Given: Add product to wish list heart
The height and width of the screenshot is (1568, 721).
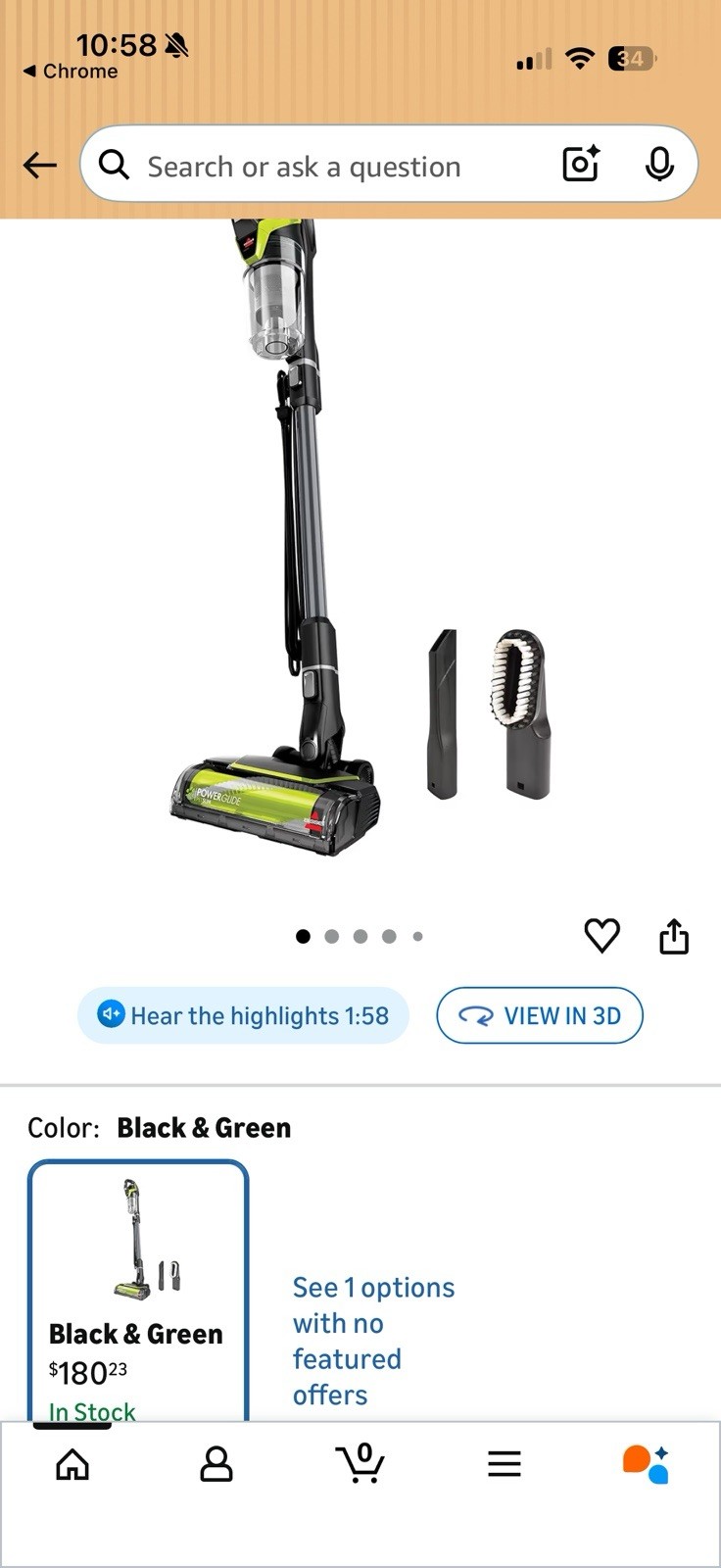Looking at the screenshot, I should point(601,936).
